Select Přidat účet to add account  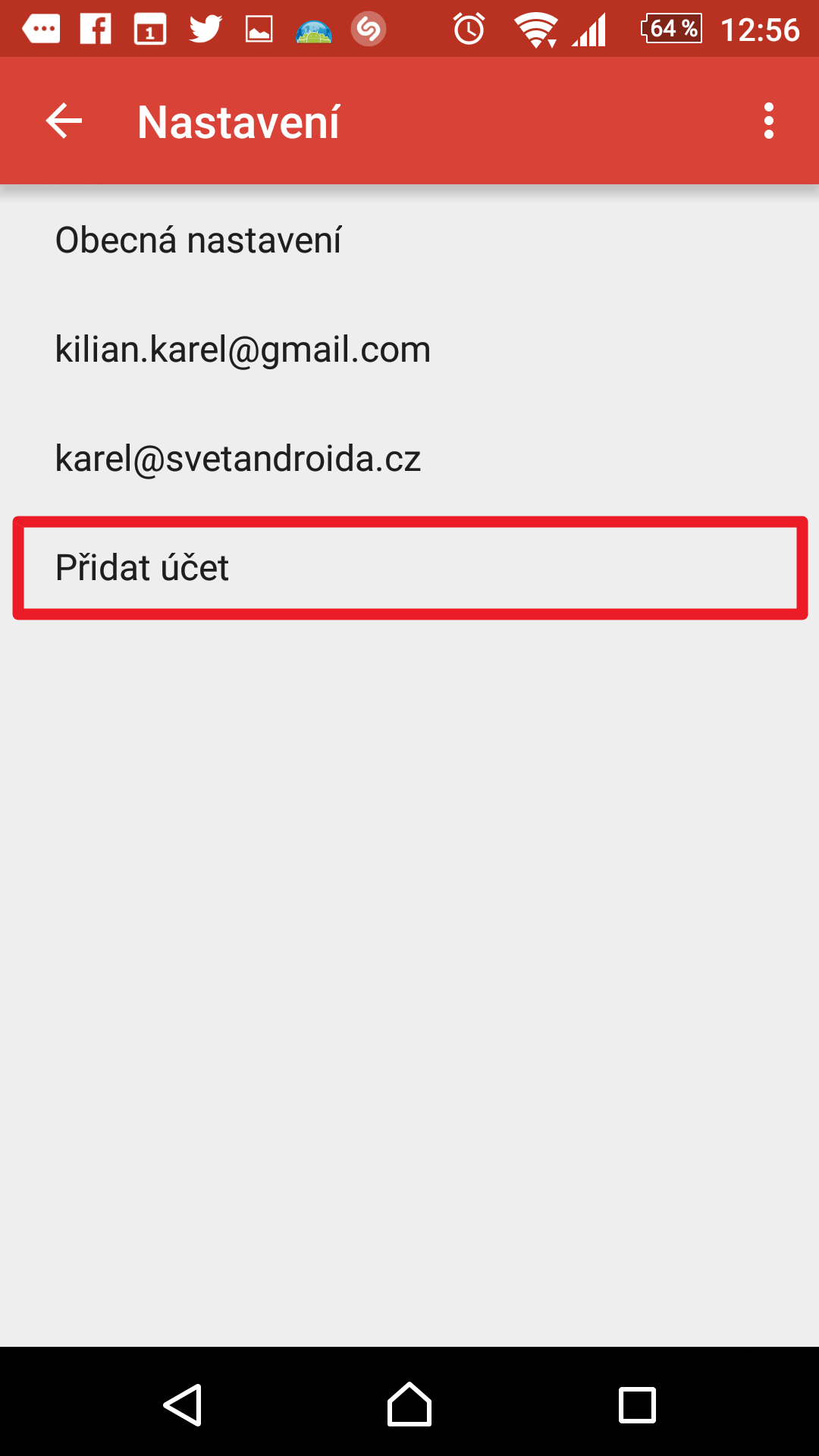(409, 568)
